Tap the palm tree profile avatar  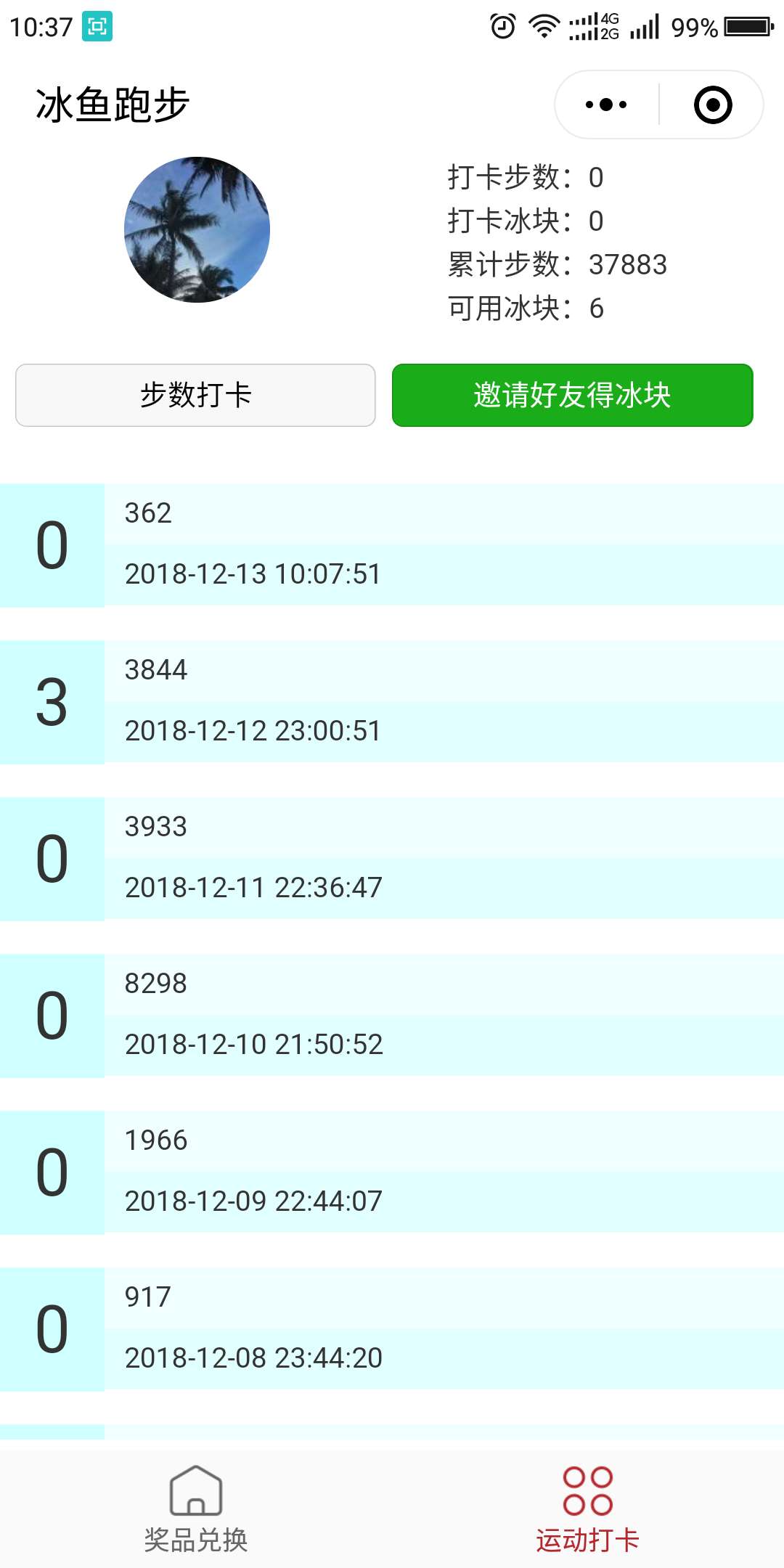pyautogui.click(x=197, y=229)
